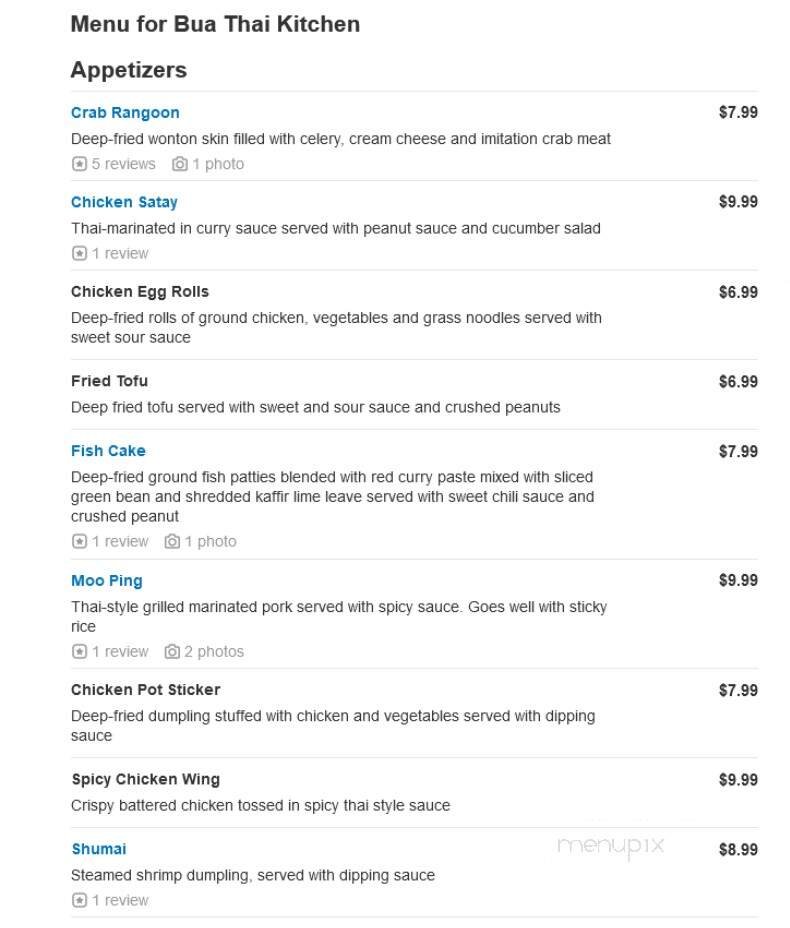Open the 2 photos of Moo Ping
The height and width of the screenshot is (928, 790).
pyautogui.click(x=214, y=651)
